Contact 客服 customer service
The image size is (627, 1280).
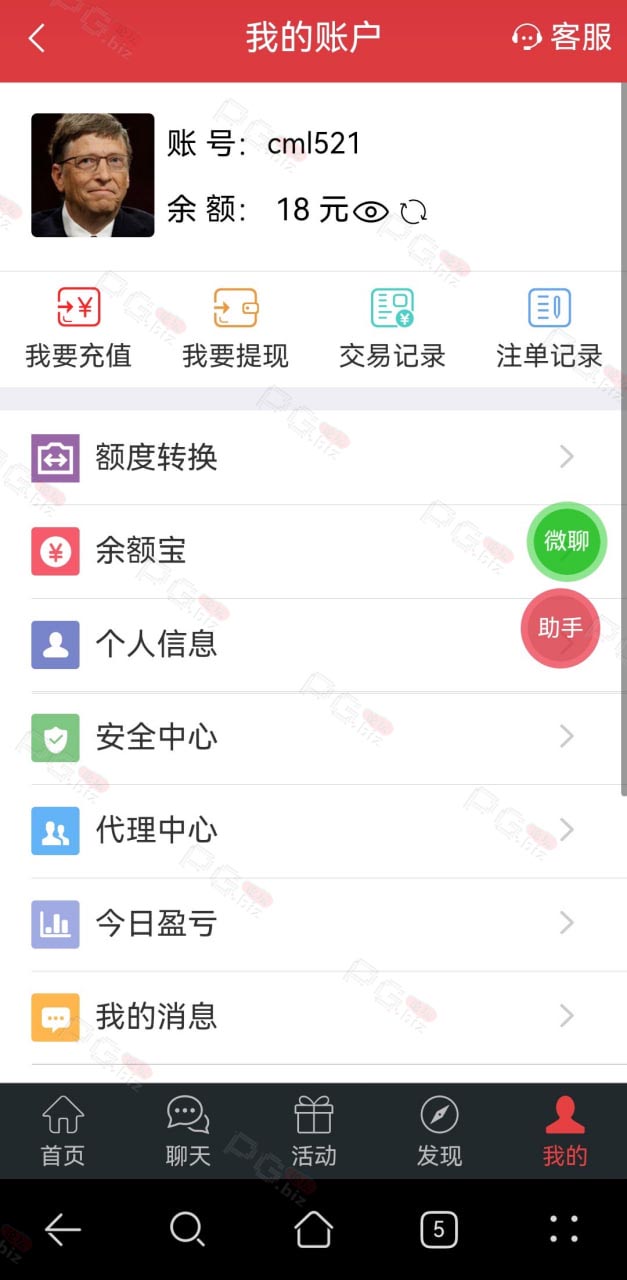[561, 37]
